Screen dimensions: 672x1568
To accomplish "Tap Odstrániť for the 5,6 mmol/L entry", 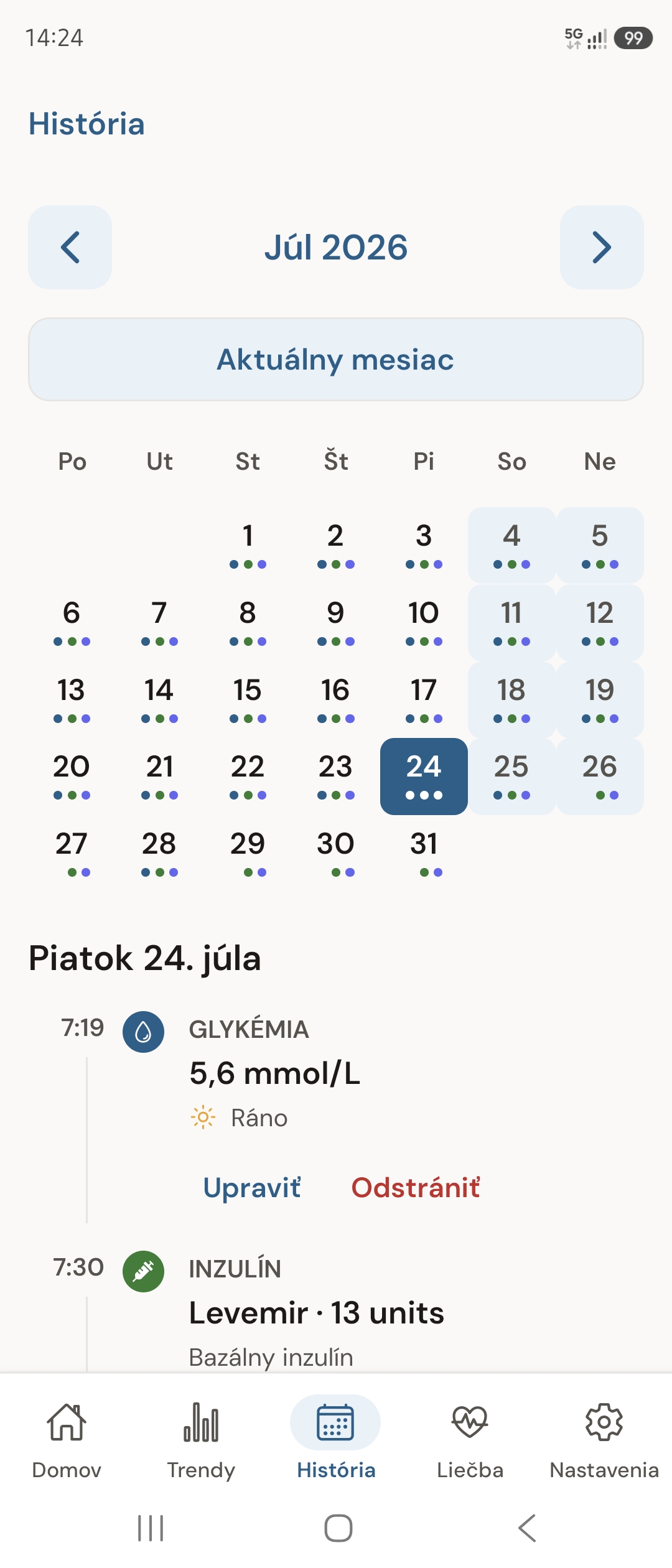I will click(x=416, y=1187).
